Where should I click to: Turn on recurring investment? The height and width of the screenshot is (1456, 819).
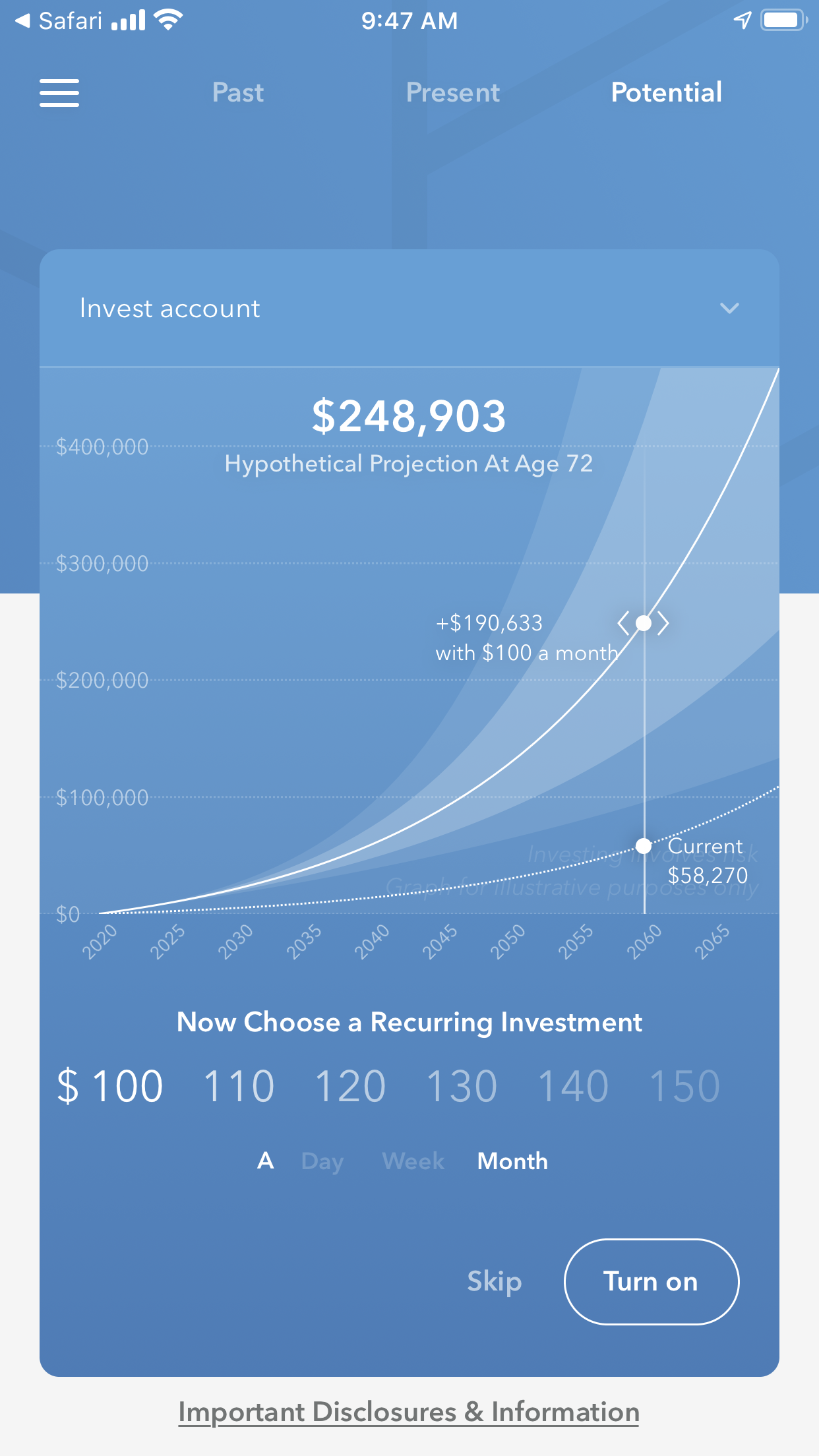[651, 1281]
